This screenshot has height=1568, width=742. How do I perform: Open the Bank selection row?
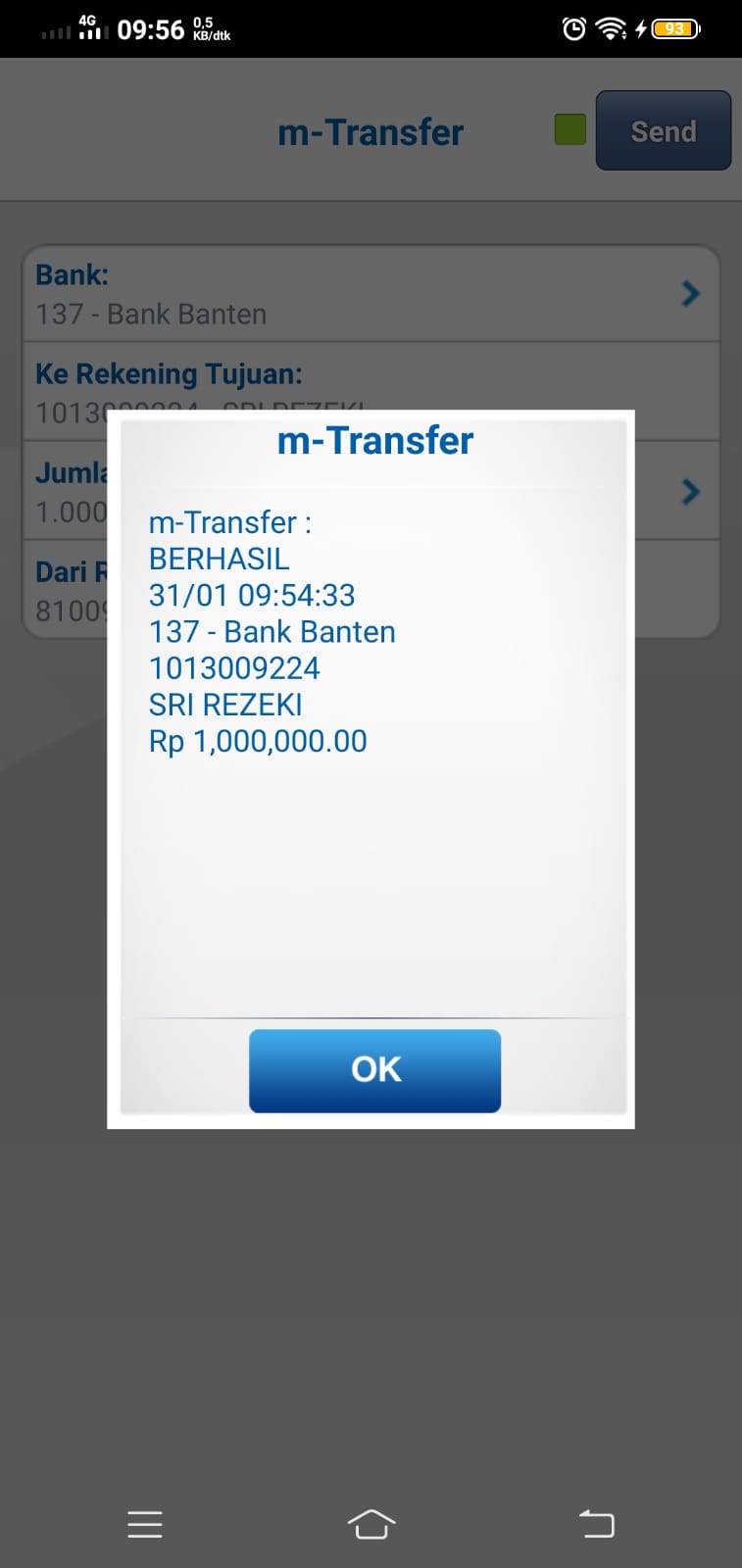371,294
